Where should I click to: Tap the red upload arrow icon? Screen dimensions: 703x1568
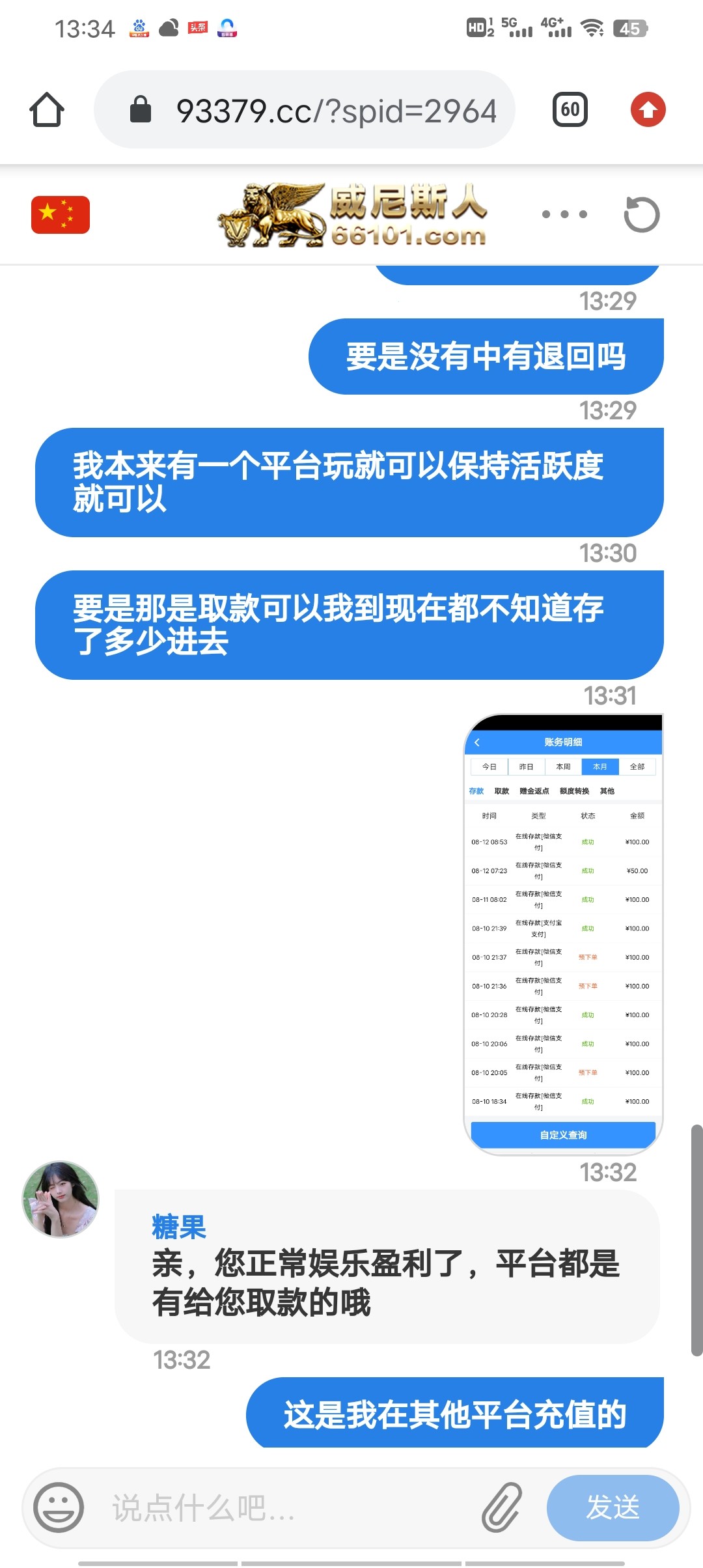pyautogui.click(x=648, y=109)
